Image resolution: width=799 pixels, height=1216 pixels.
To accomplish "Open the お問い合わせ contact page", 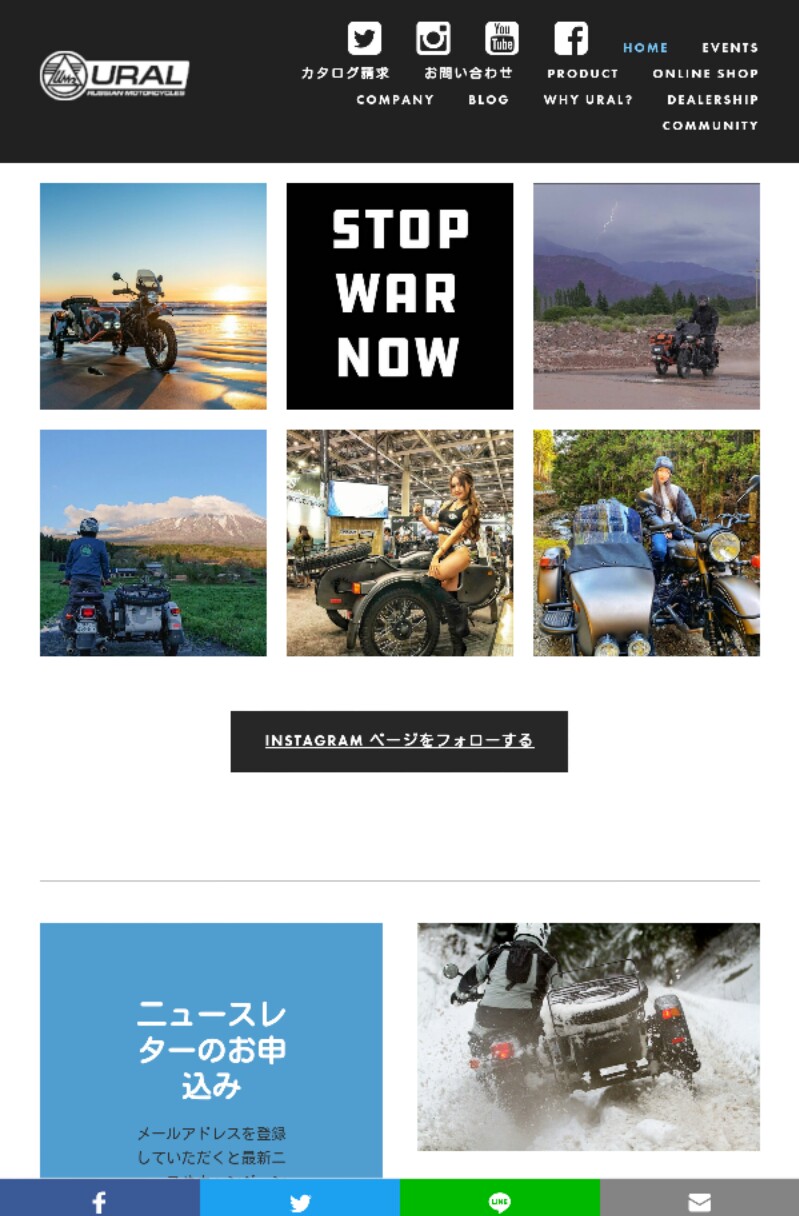I will click(468, 74).
